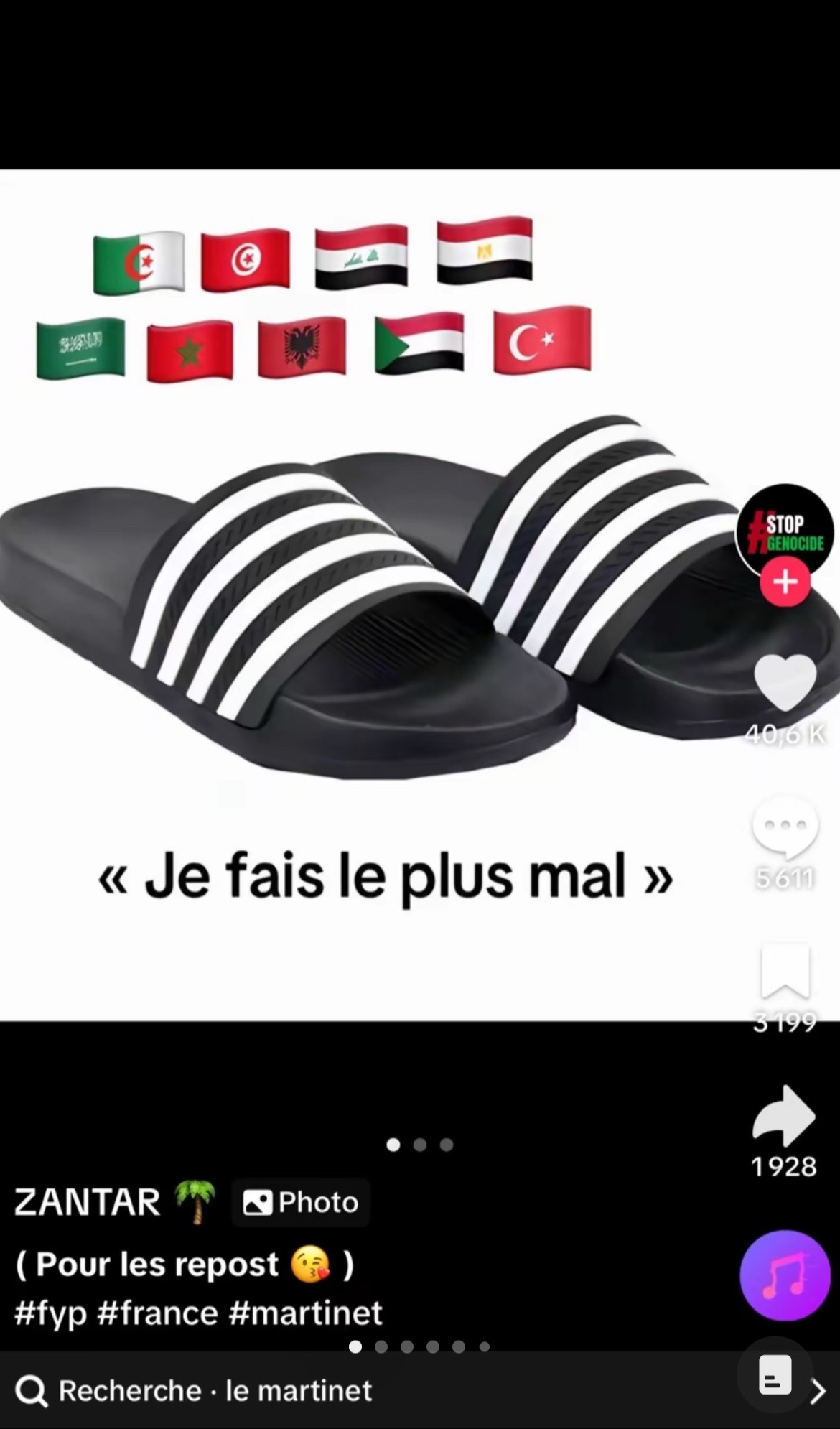Share this post
The height and width of the screenshot is (1429, 840).
click(x=784, y=1116)
